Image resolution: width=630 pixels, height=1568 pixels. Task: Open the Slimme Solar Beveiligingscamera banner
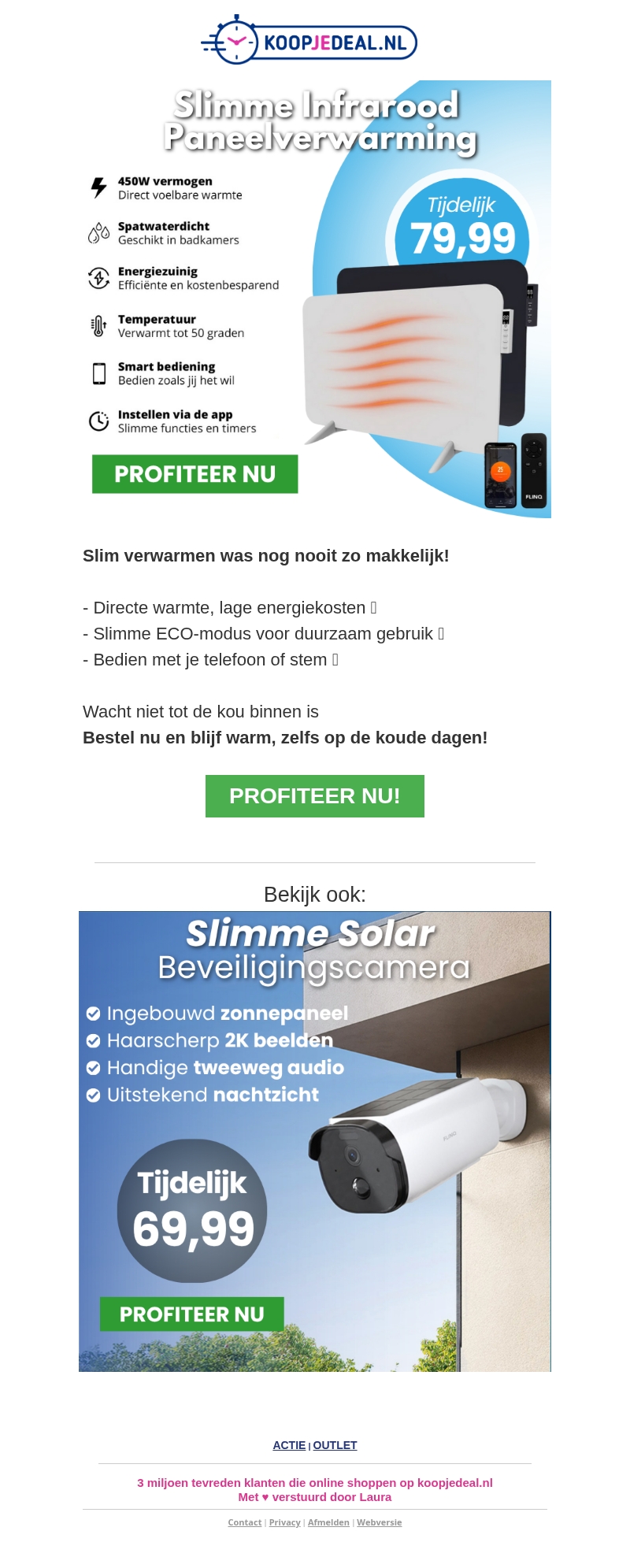315,1142
